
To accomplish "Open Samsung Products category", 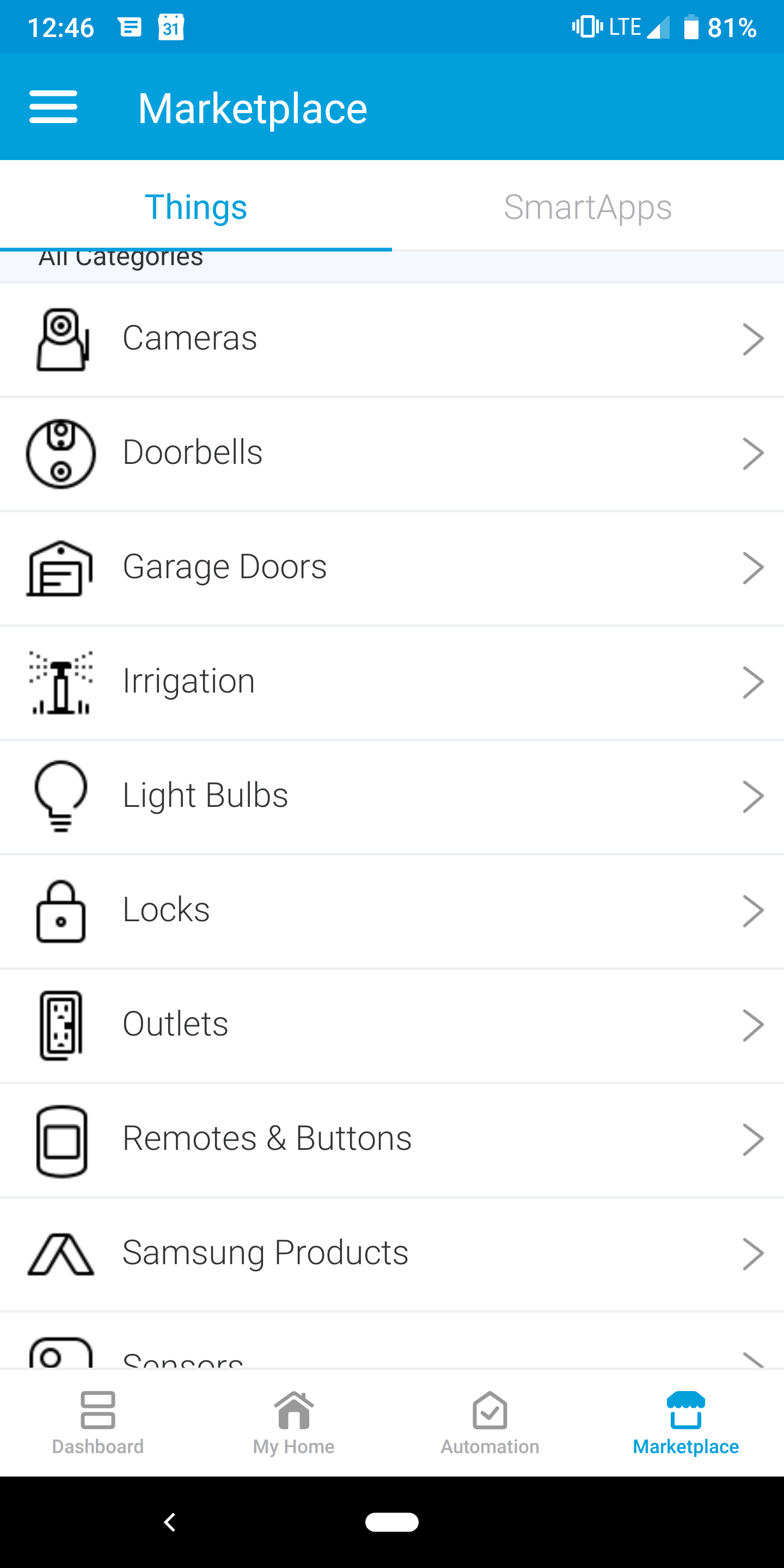I will [392, 1253].
